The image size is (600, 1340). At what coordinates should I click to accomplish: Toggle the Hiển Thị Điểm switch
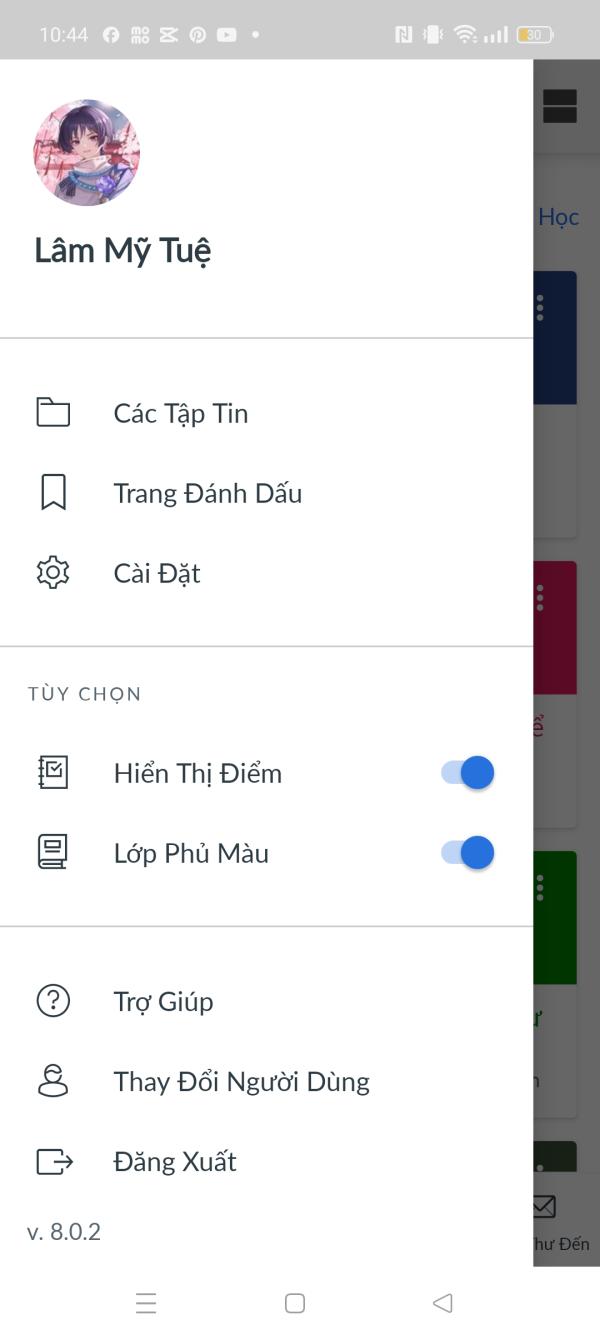468,773
